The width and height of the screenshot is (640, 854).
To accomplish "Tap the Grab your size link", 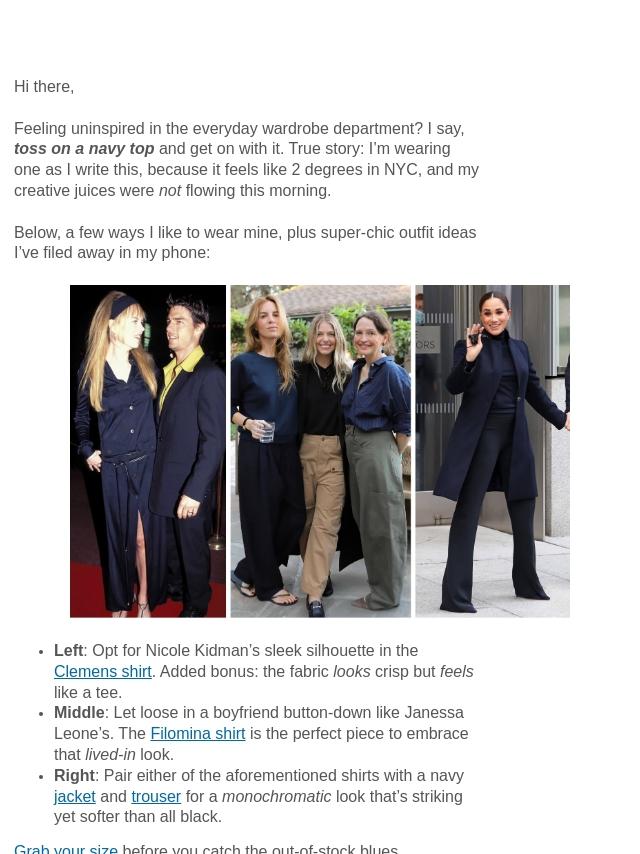I will pyautogui.click(x=66, y=847).
